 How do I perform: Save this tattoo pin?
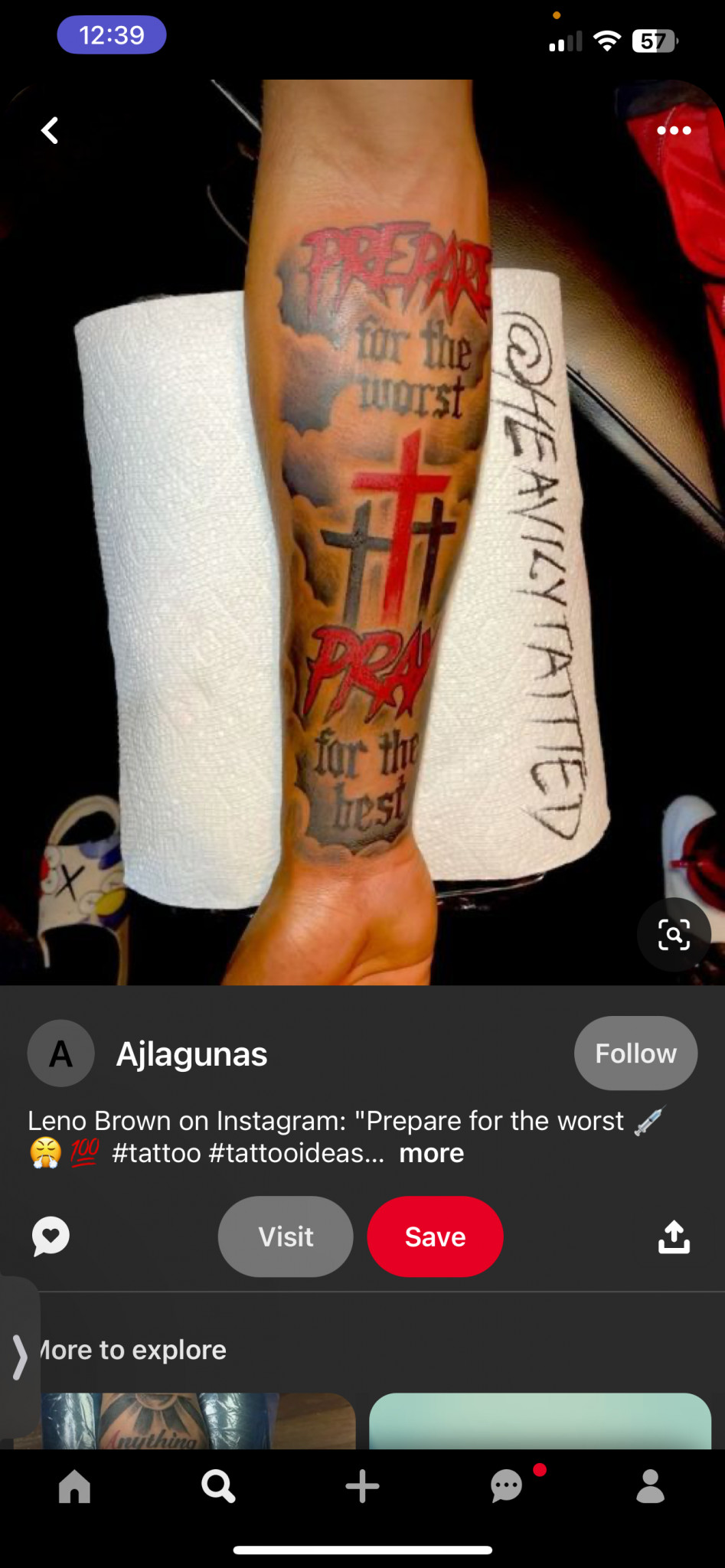pos(435,1236)
